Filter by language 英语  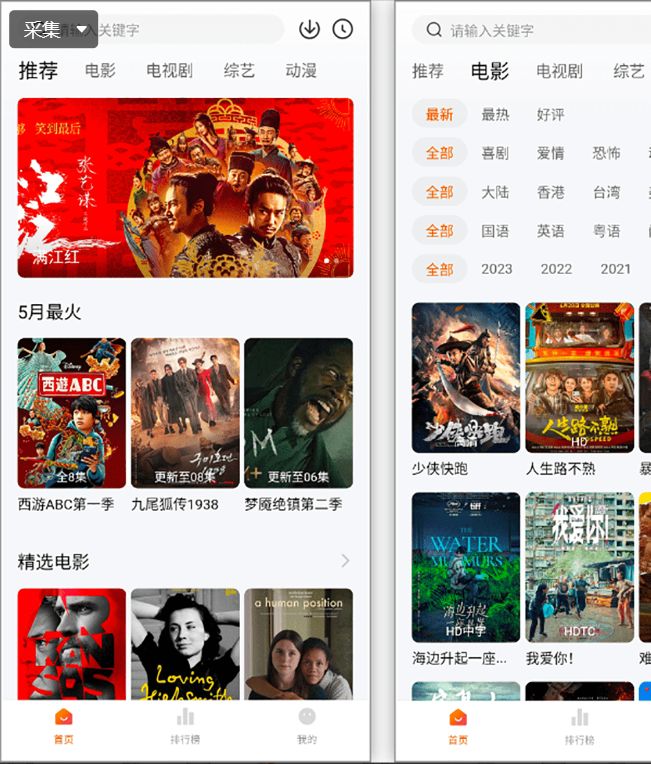tap(551, 231)
